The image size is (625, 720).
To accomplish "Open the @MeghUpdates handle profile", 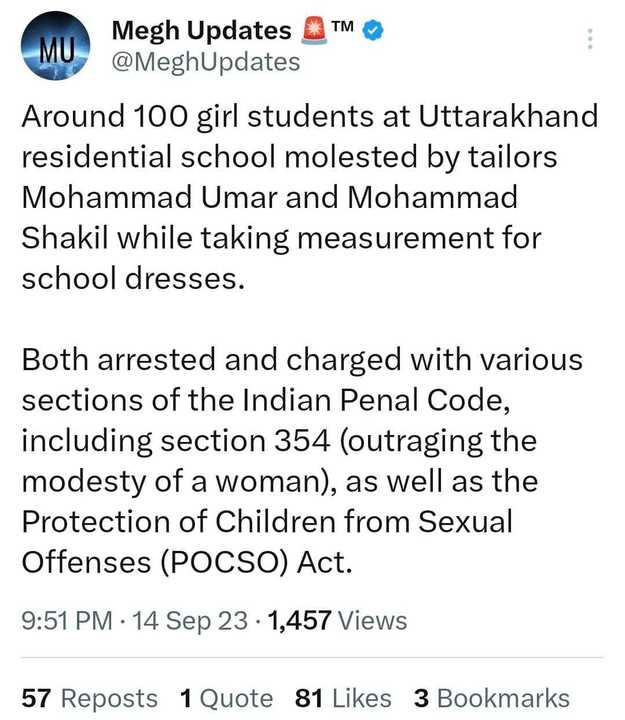I will [x=205, y=62].
